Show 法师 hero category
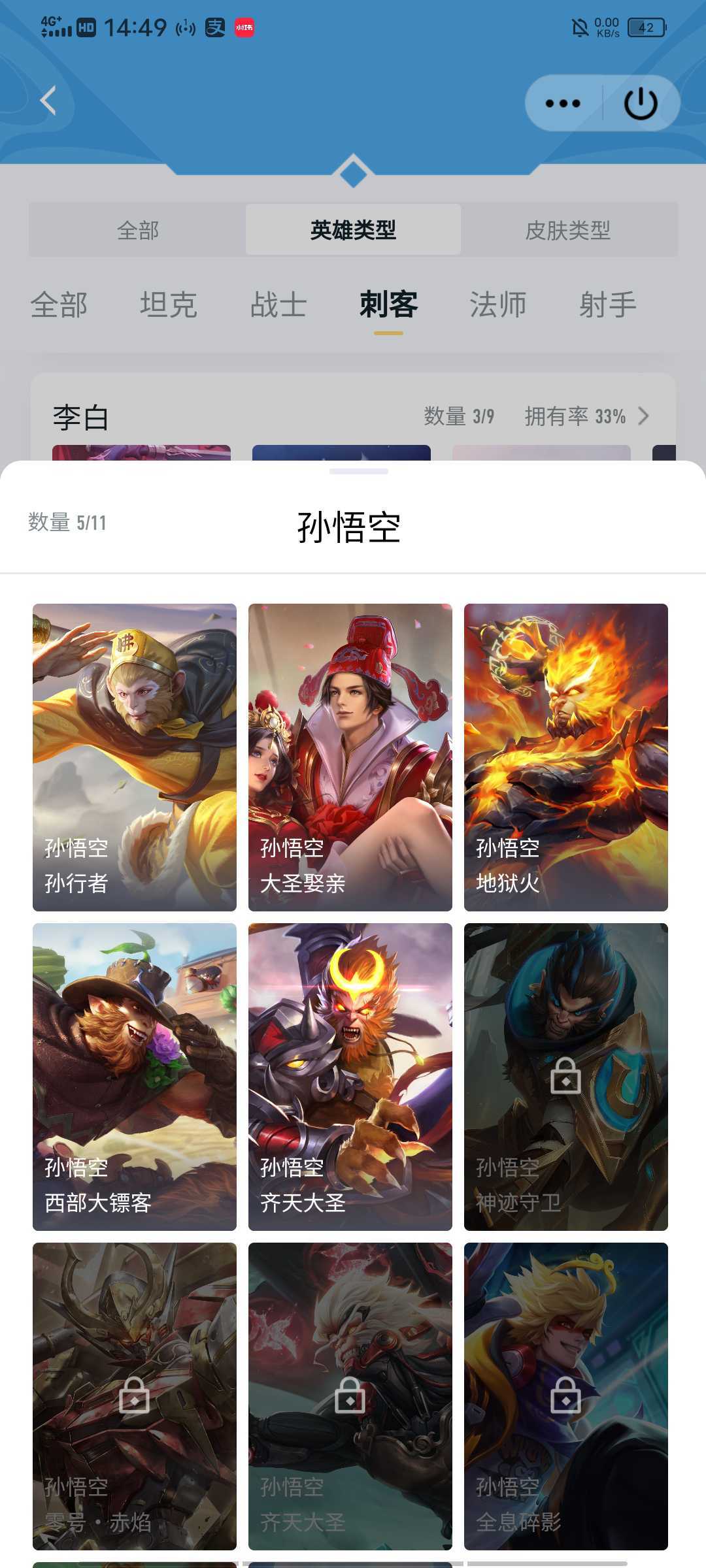Viewport: 706px width, 1568px height. pyautogui.click(x=498, y=305)
